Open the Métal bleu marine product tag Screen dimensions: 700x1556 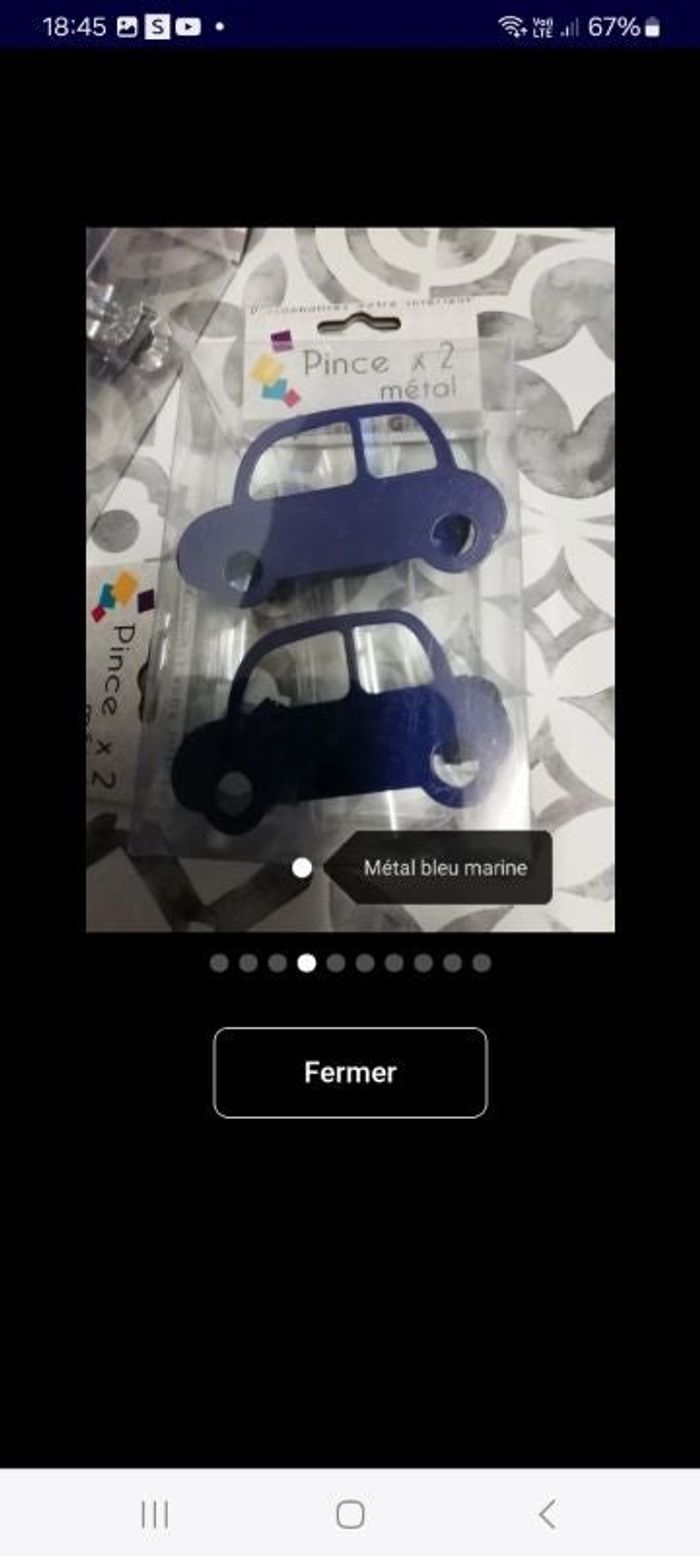(x=444, y=868)
